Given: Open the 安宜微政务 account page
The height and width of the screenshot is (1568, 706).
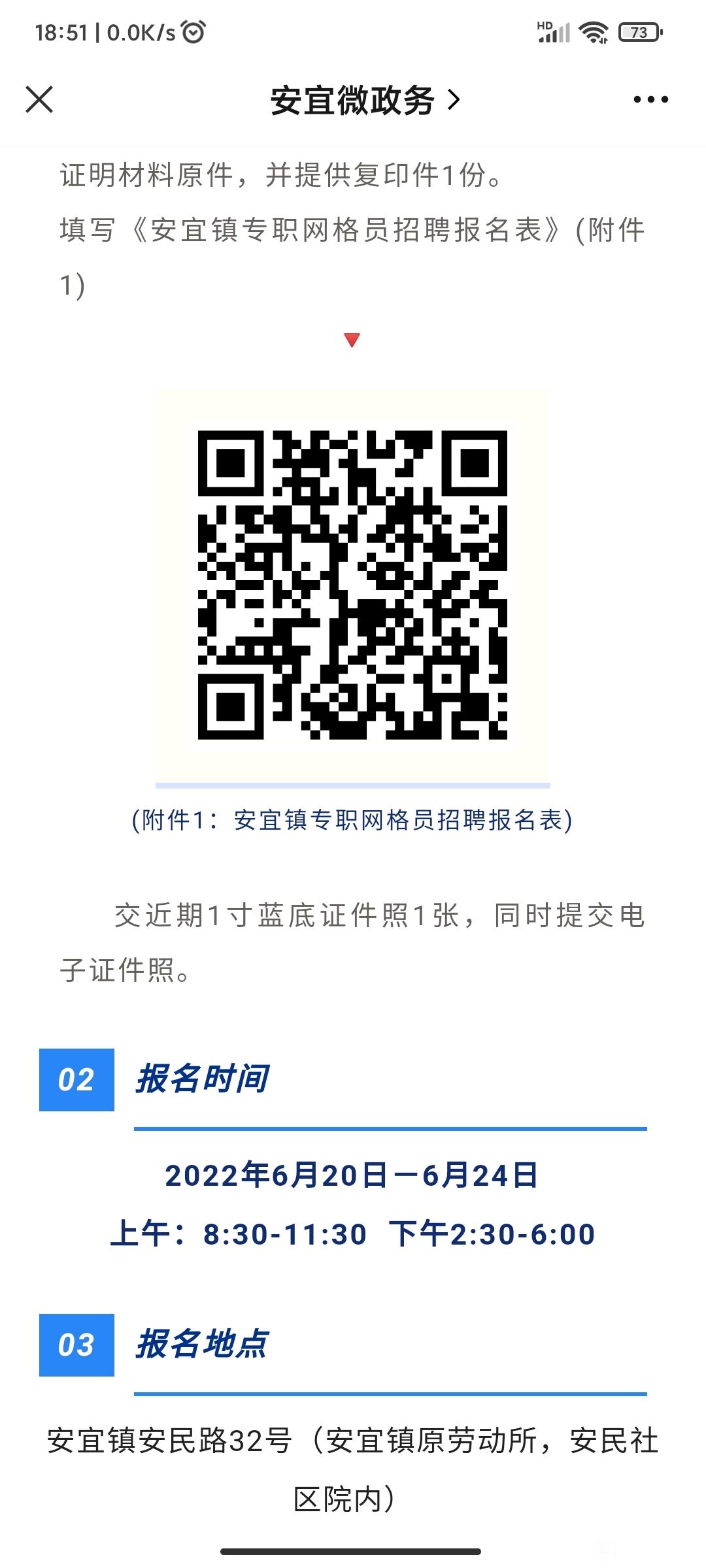Looking at the screenshot, I should [365, 100].
